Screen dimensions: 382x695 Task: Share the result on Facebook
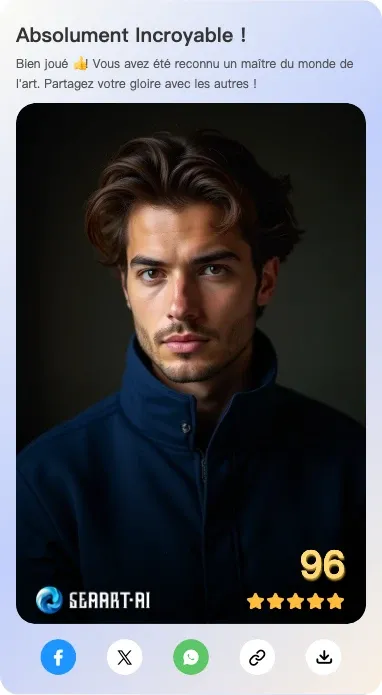58,657
